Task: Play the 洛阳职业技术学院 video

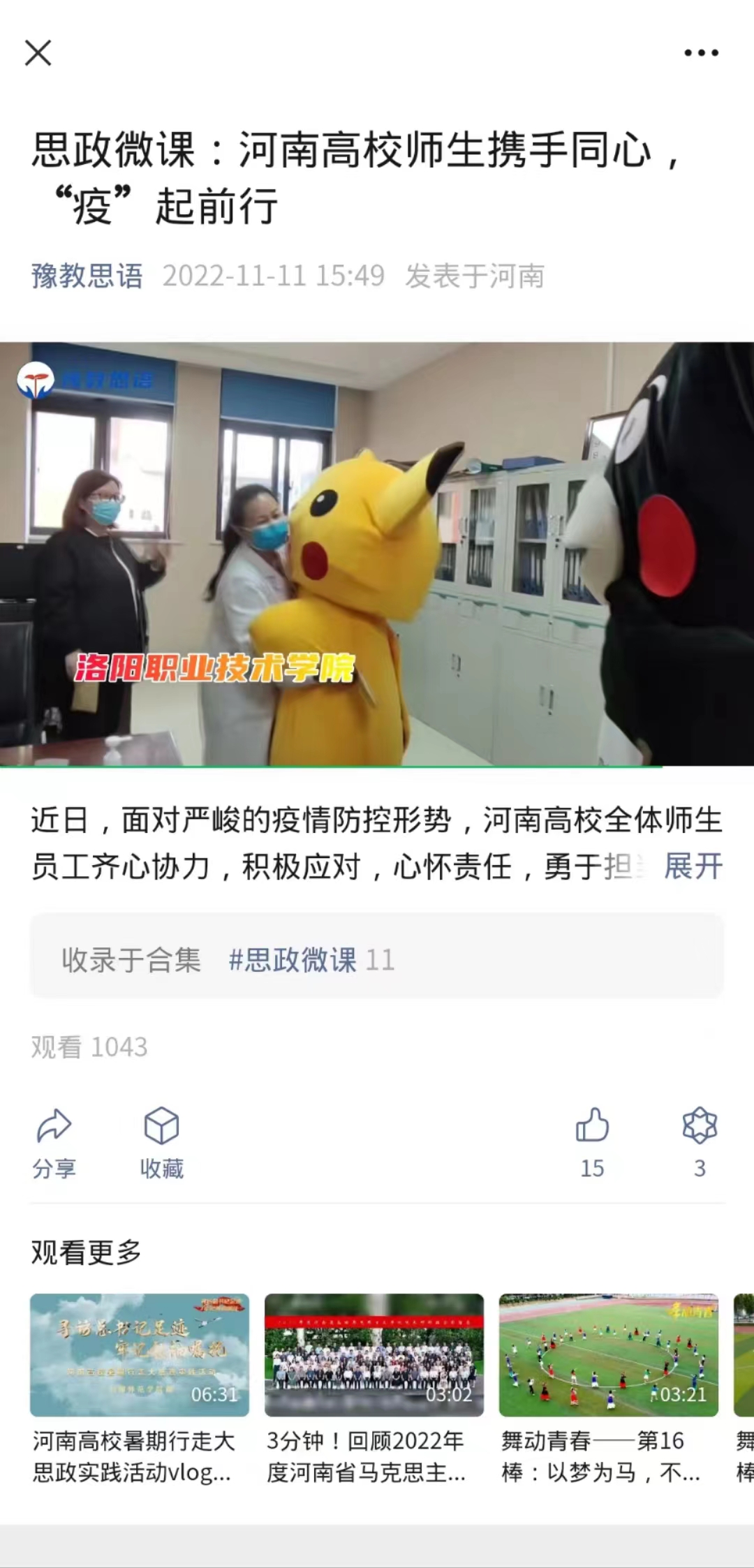Action: (377, 554)
